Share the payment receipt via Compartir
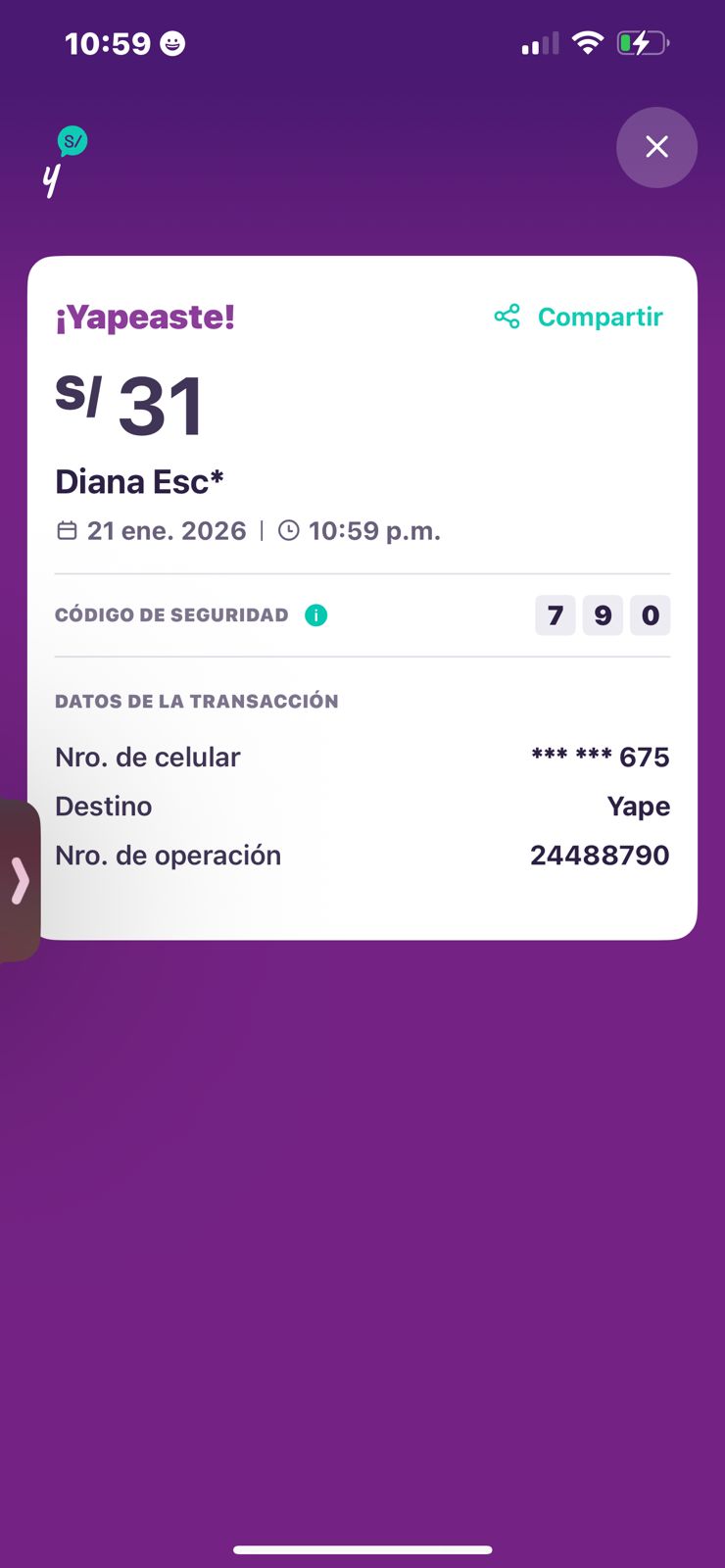This screenshot has height=1568, width=725. tap(579, 317)
